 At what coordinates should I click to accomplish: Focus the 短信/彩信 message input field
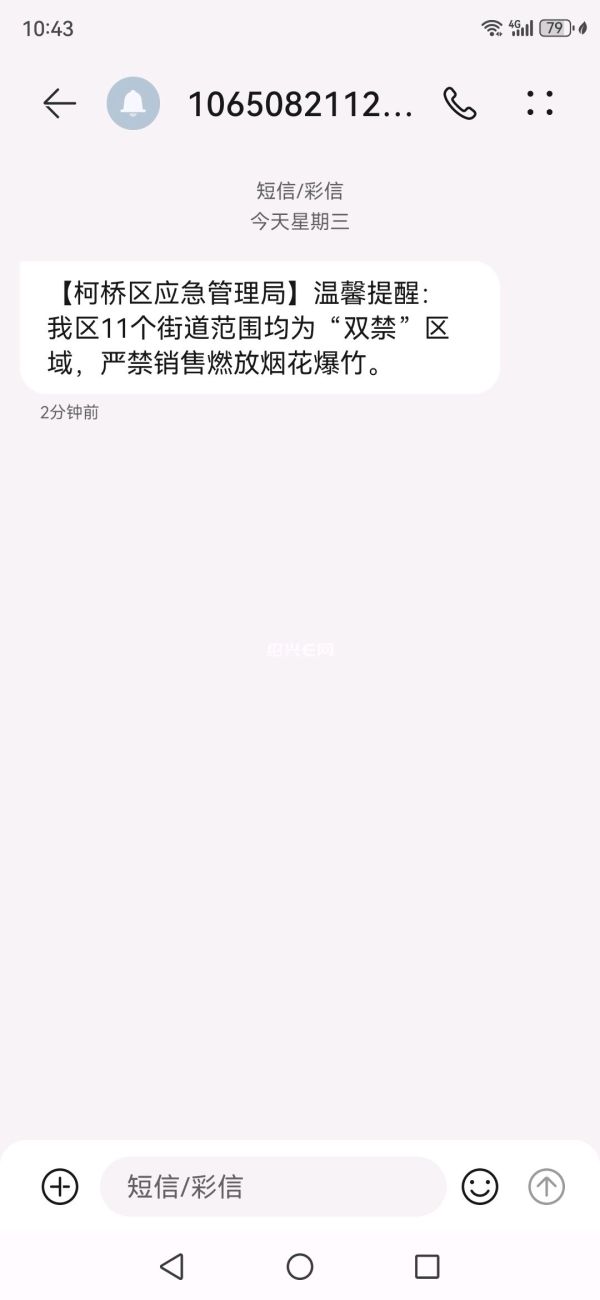point(272,1187)
